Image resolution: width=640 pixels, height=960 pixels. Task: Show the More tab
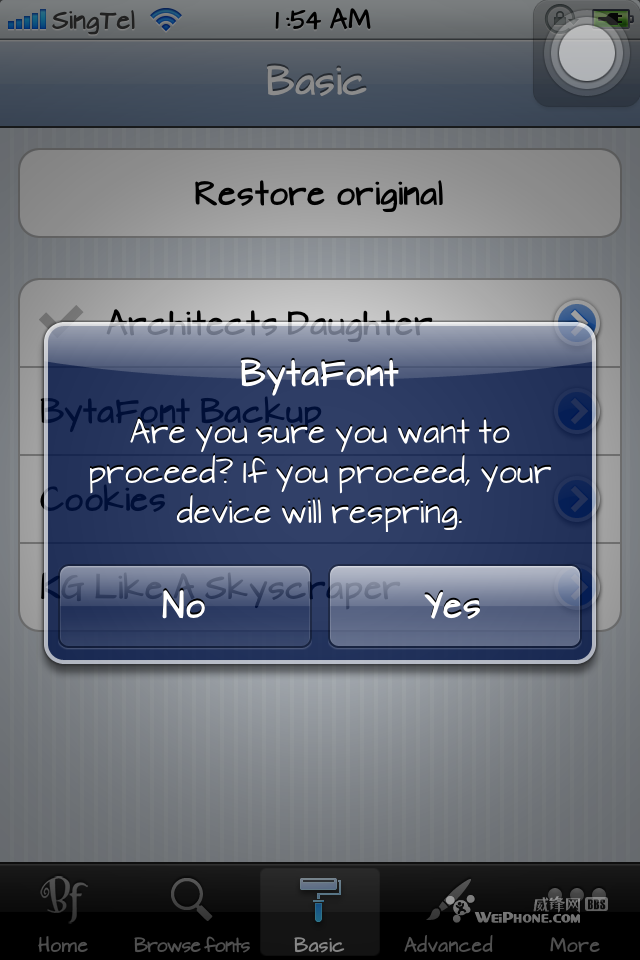click(576, 914)
